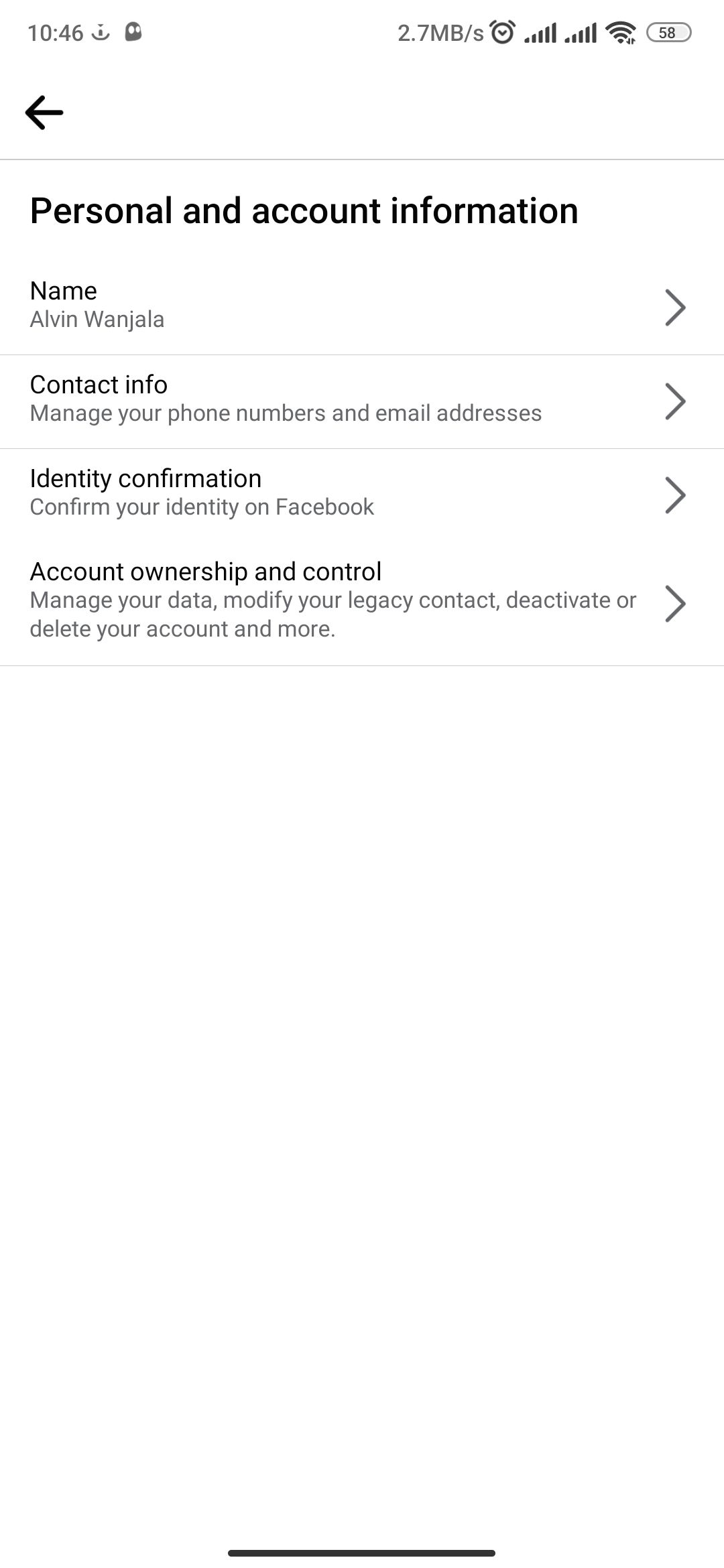
Task: Tap the ghost notification icon
Action: 133,32
